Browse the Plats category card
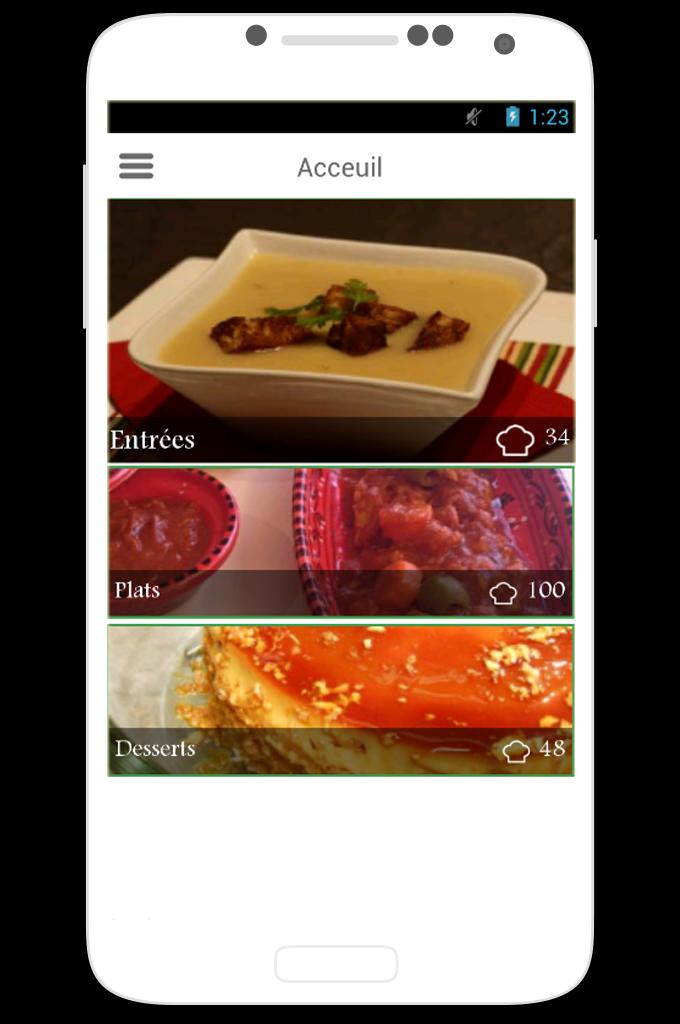680x1024 pixels. coord(341,542)
